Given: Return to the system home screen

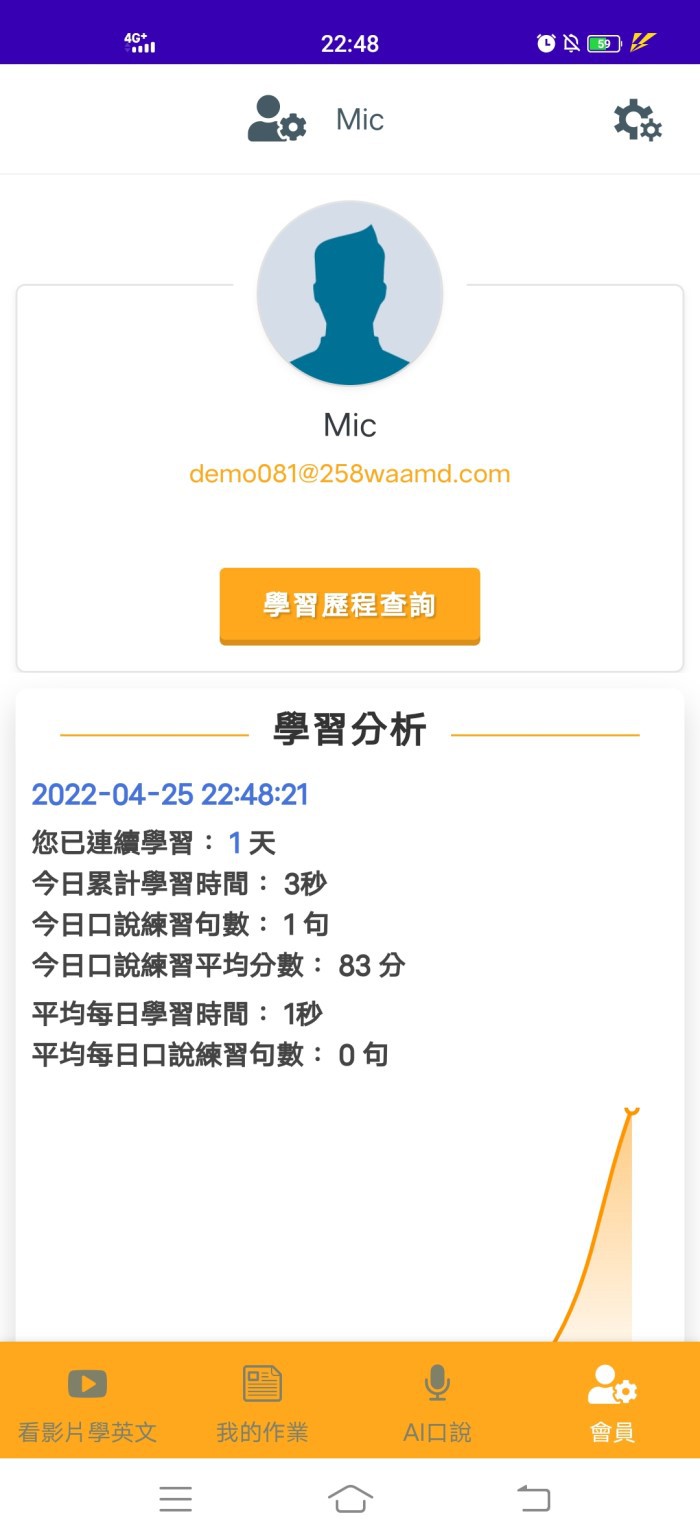Looking at the screenshot, I should [350, 1498].
